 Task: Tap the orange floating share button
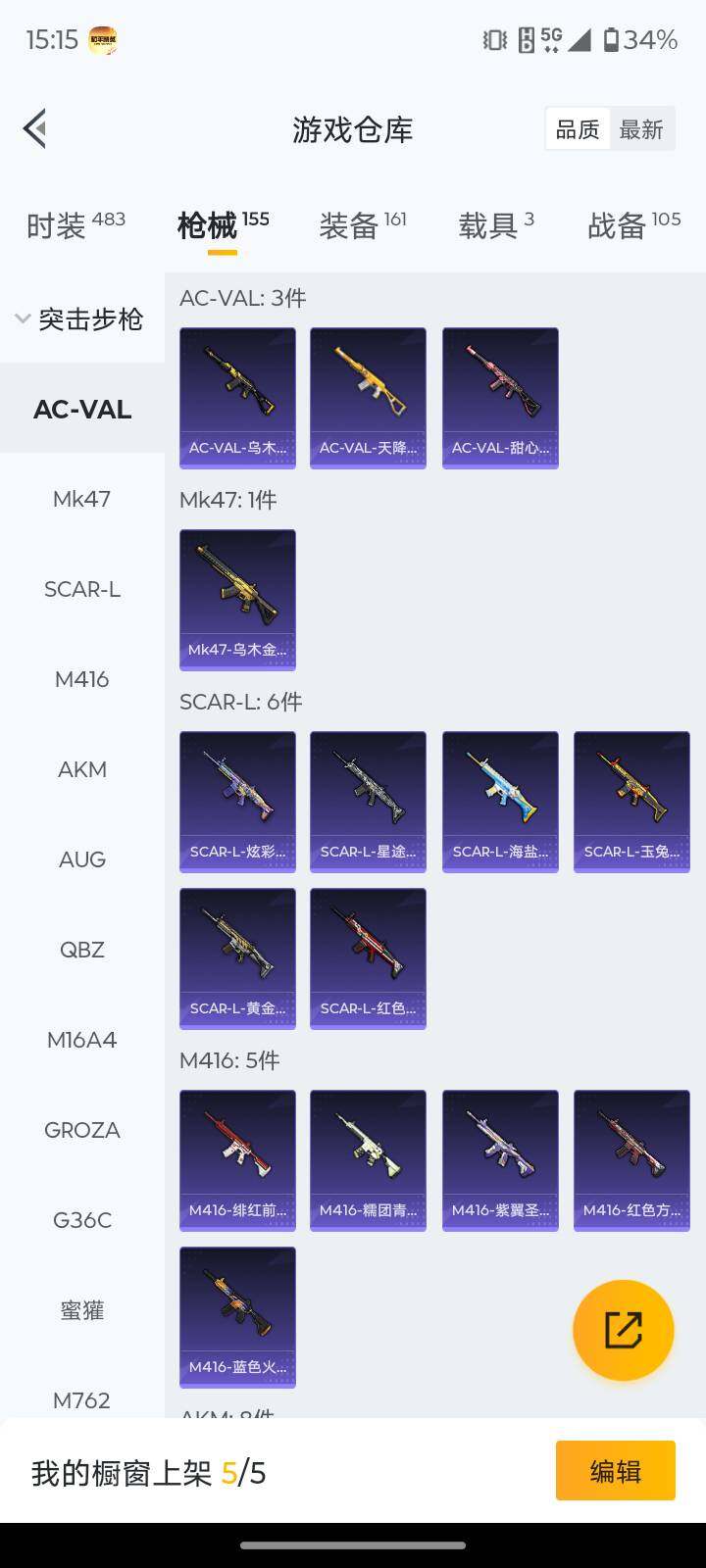click(x=623, y=1330)
